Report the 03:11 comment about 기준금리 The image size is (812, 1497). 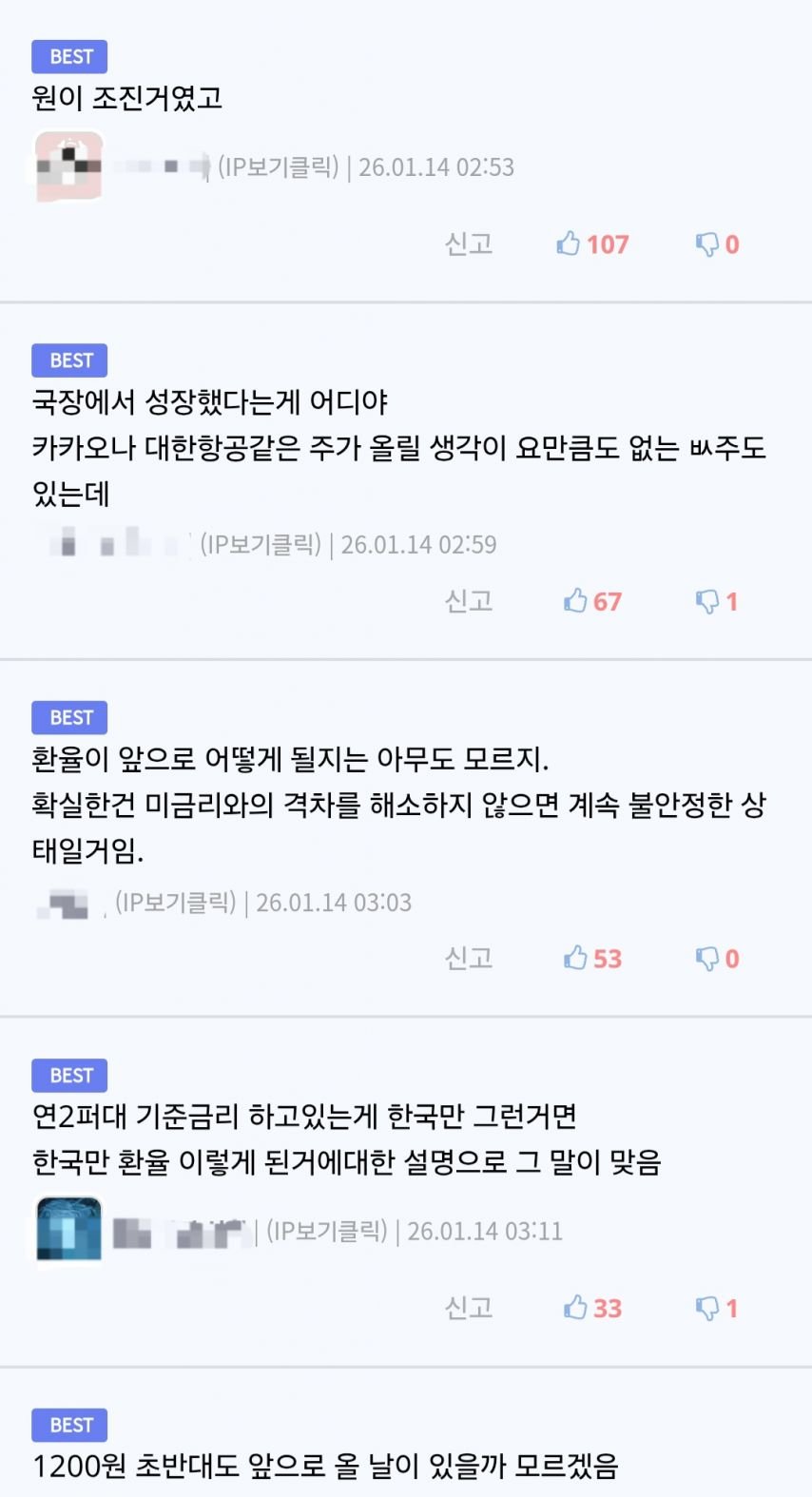coord(469,1309)
